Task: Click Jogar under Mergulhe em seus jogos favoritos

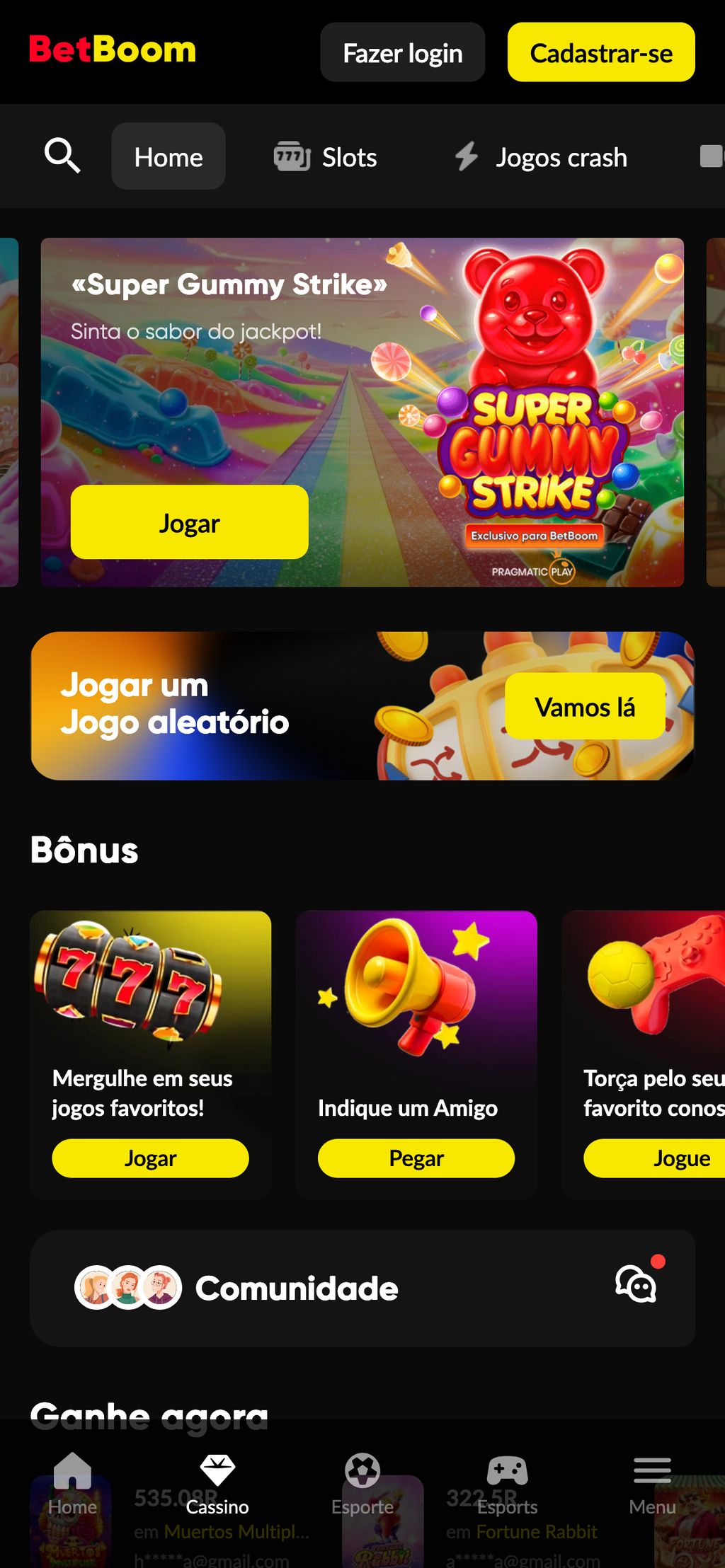Action: coord(149,1158)
